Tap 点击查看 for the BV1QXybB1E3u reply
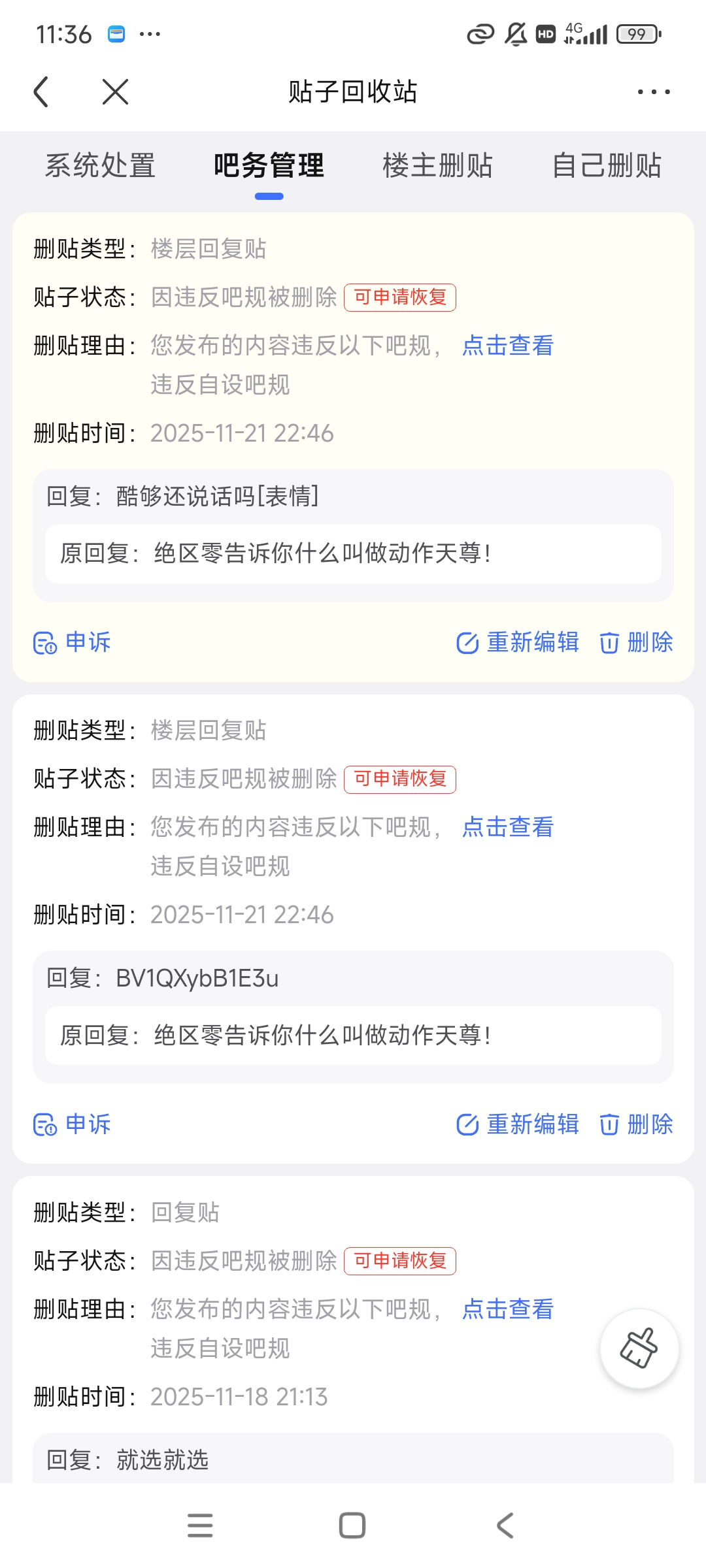706x1568 pixels. [x=508, y=827]
